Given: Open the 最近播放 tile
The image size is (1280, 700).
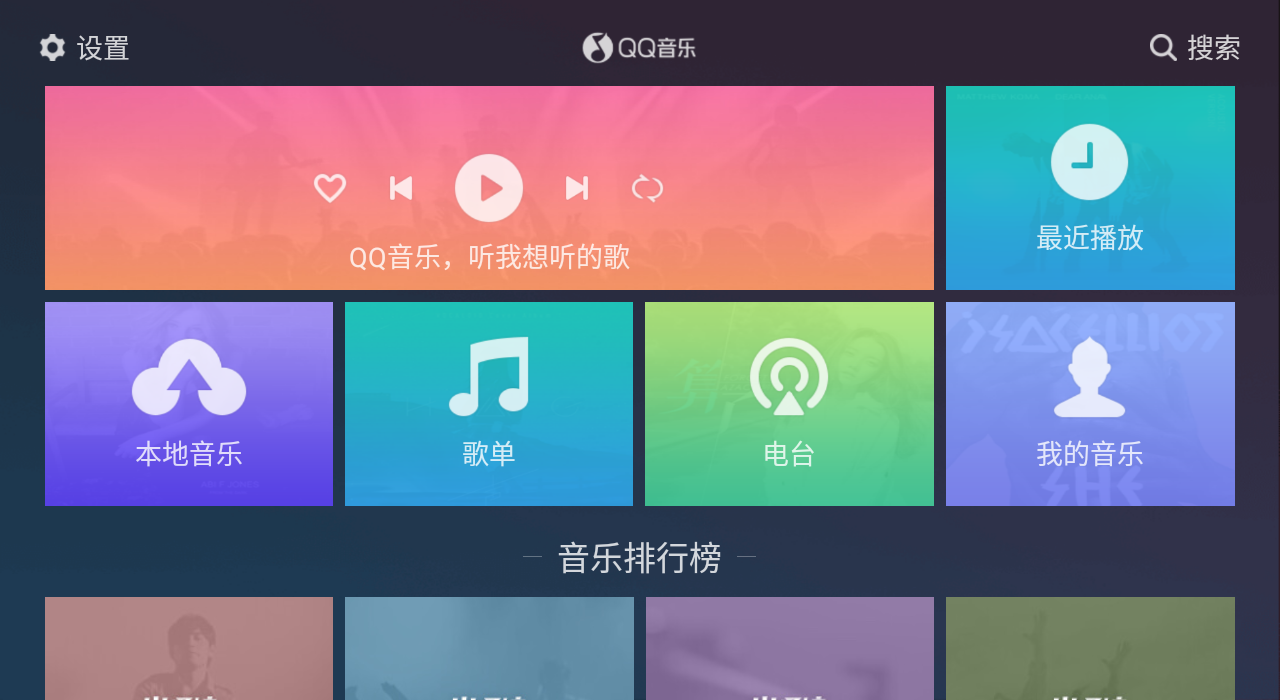Looking at the screenshot, I should [x=1090, y=188].
